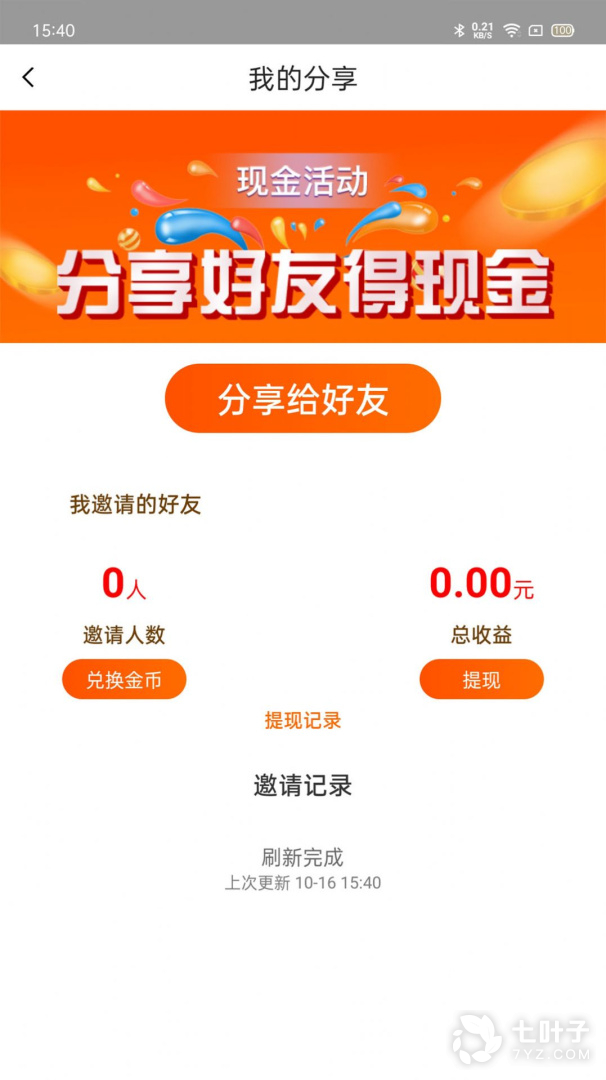Image resolution: width=606 pixels, height=1080 pixels.
Task: Tap 兑换金币 to exchange coins
Action: [x=124, y=680]
